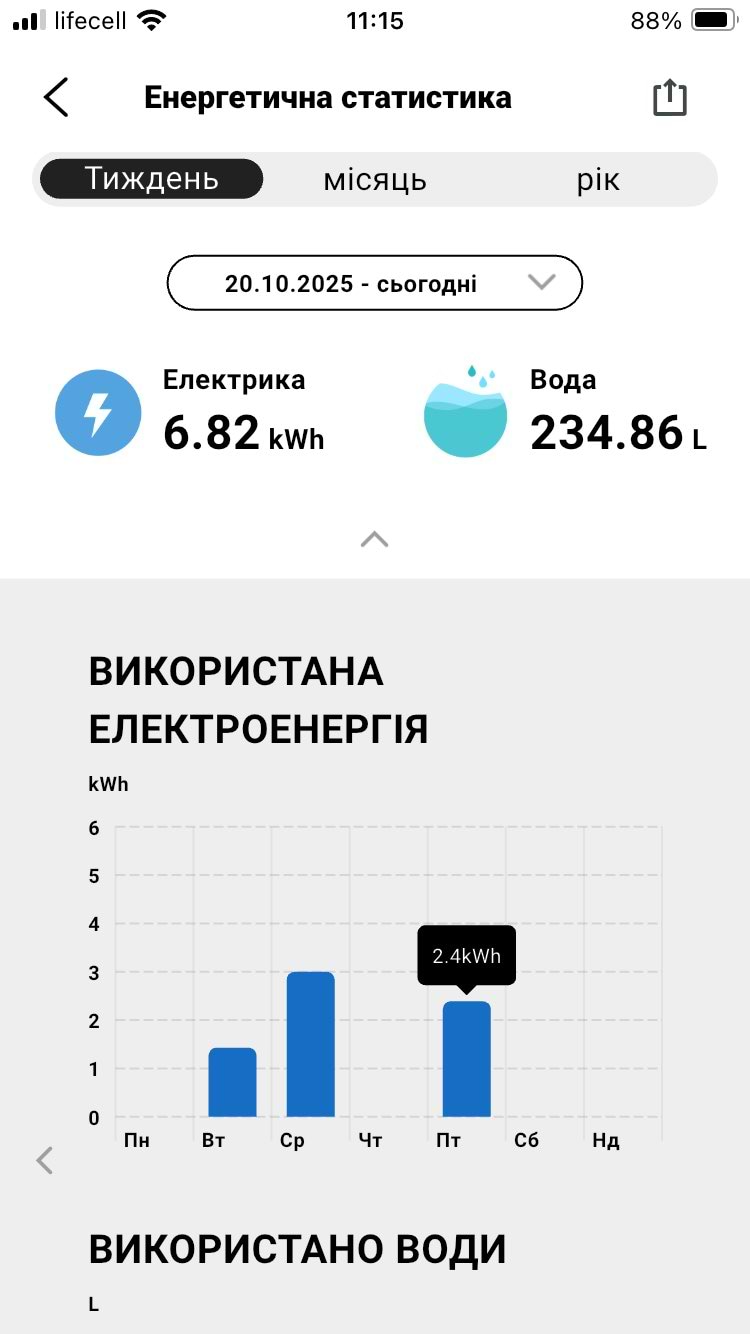
Task: Tap the Вт electricity bar
Action: pos(232,1083)
